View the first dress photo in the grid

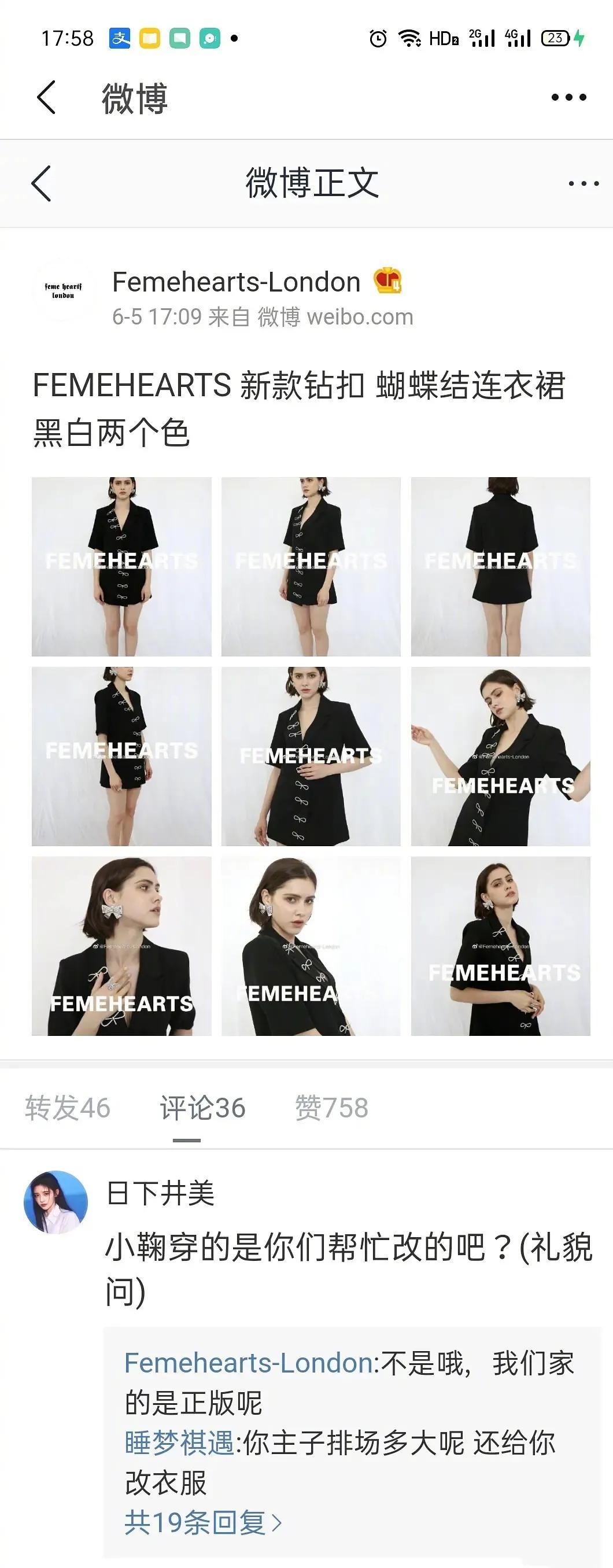click(x=122, y=566)
